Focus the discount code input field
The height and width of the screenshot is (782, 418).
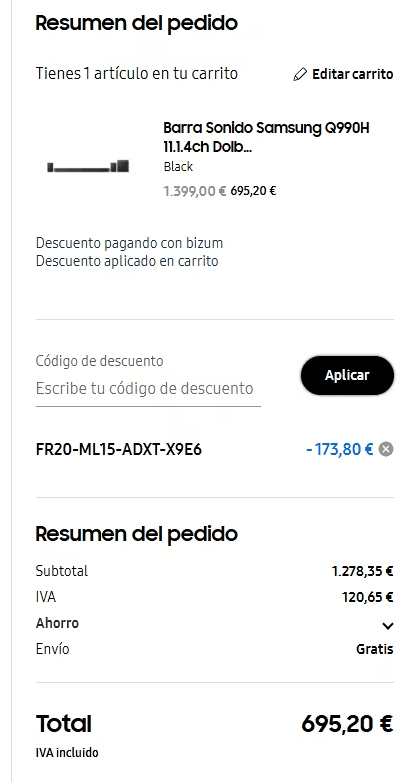pyautogui.click(x=148, y=389)
